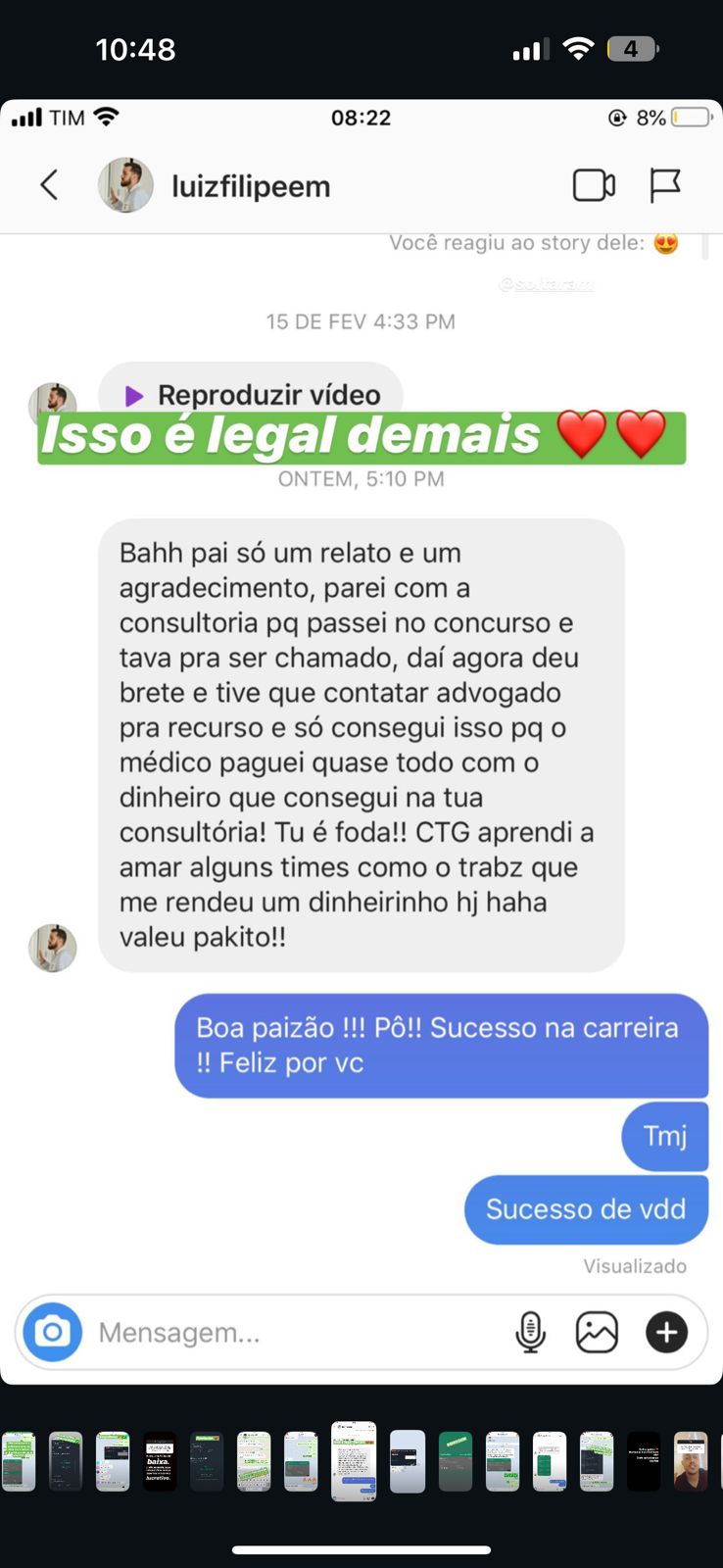Tap the username luizfilipeem at the top
Viewport: 723px width, 1568px height.
coord(251,186)
